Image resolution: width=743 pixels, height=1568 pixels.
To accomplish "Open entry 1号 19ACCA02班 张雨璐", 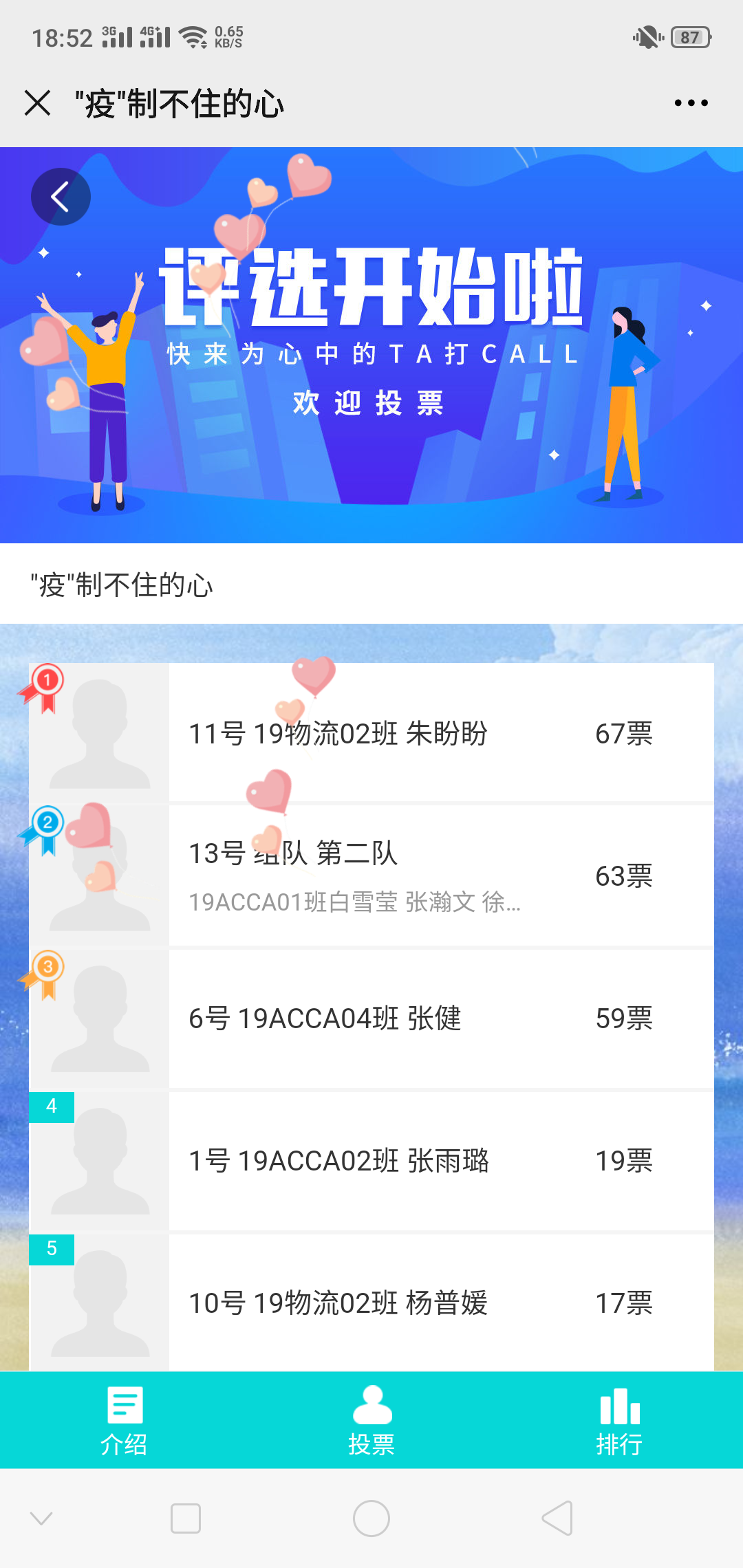I will tap(371, 1161).
